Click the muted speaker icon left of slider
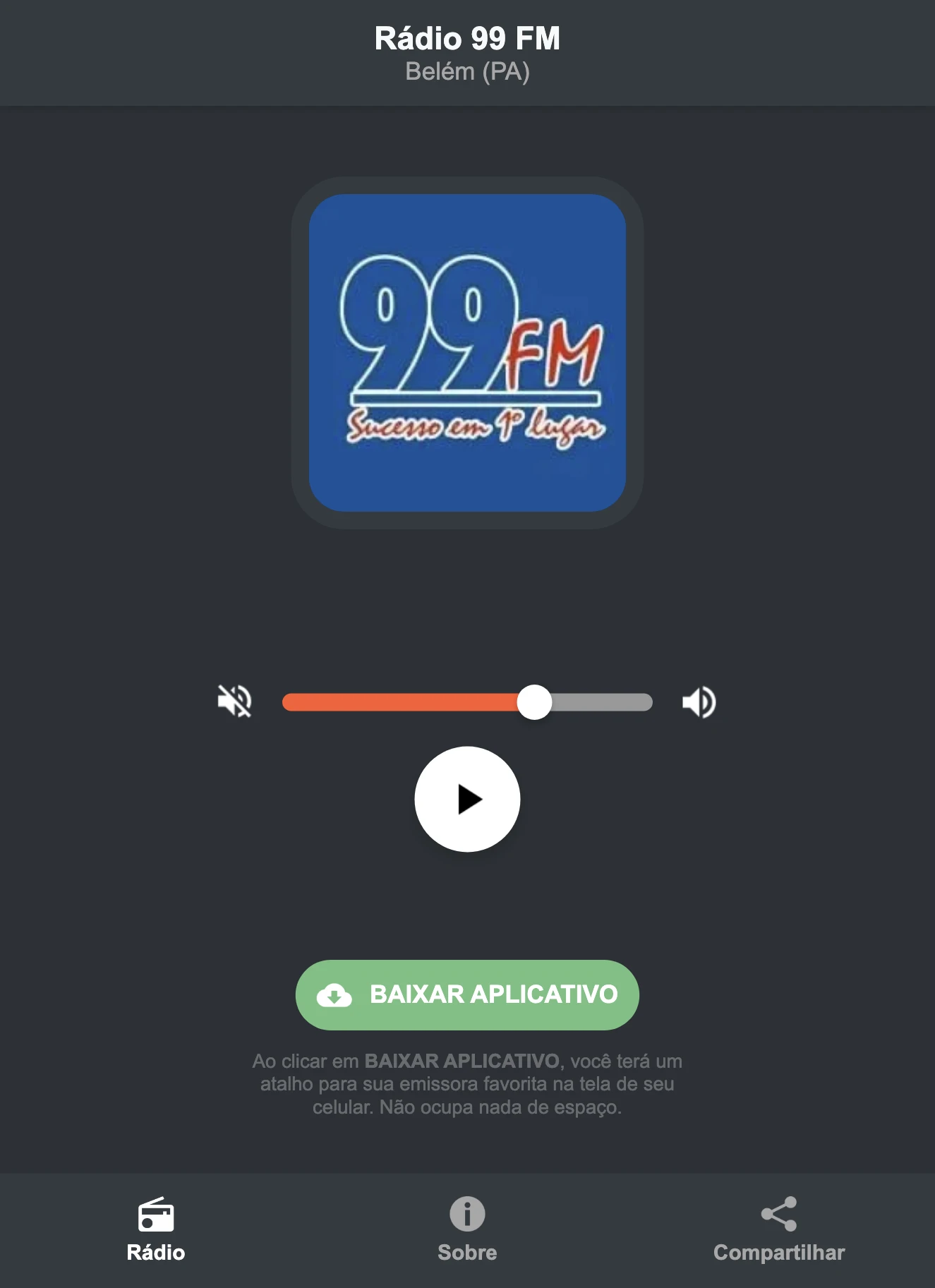The height and width of the screenshot is (1288, 935). tap(235, 700)
